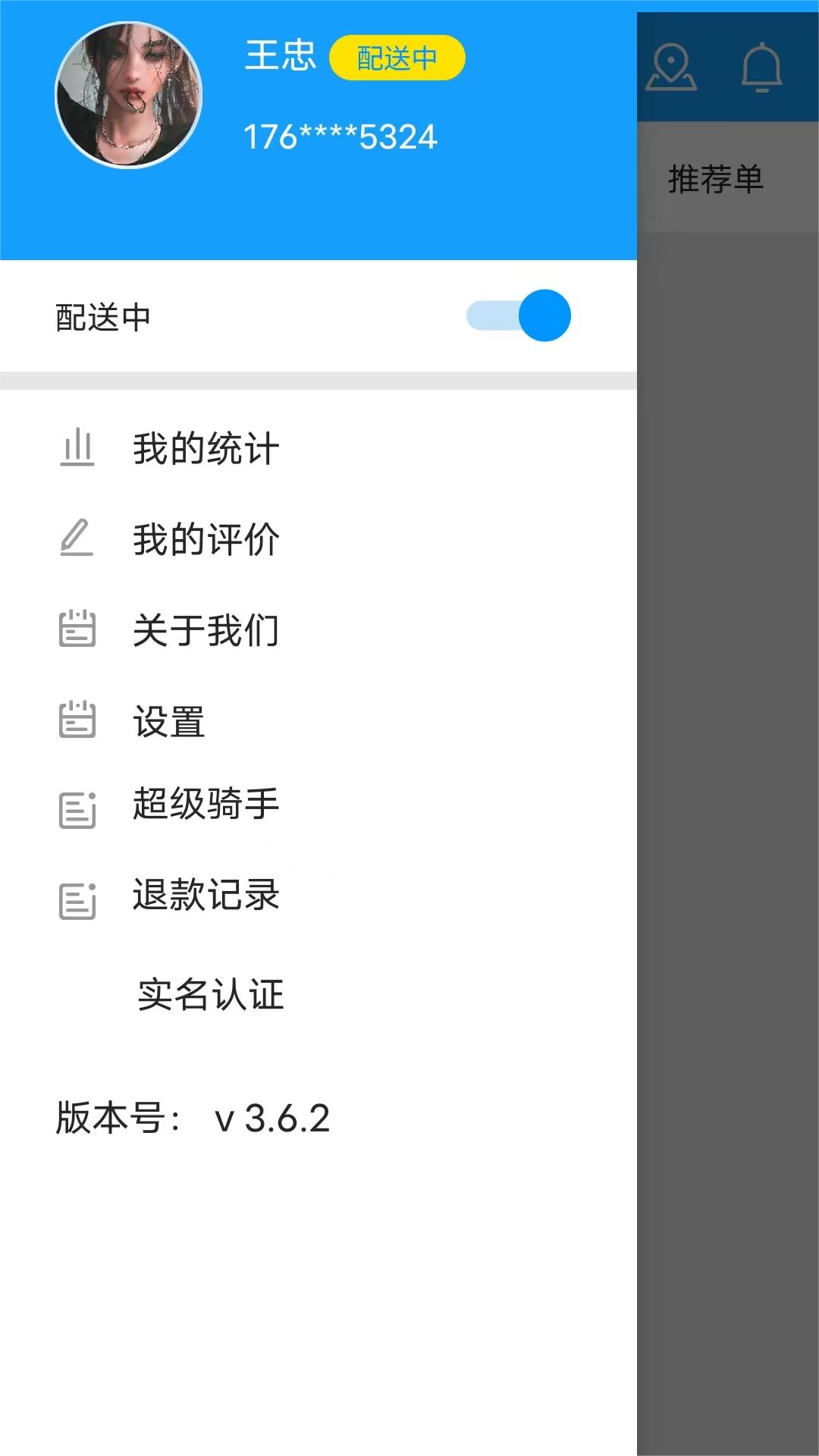The width and height of the screenshot is (819, 1456).
Task: View 退款记录 refund records
Action: [x=206, y=895]
